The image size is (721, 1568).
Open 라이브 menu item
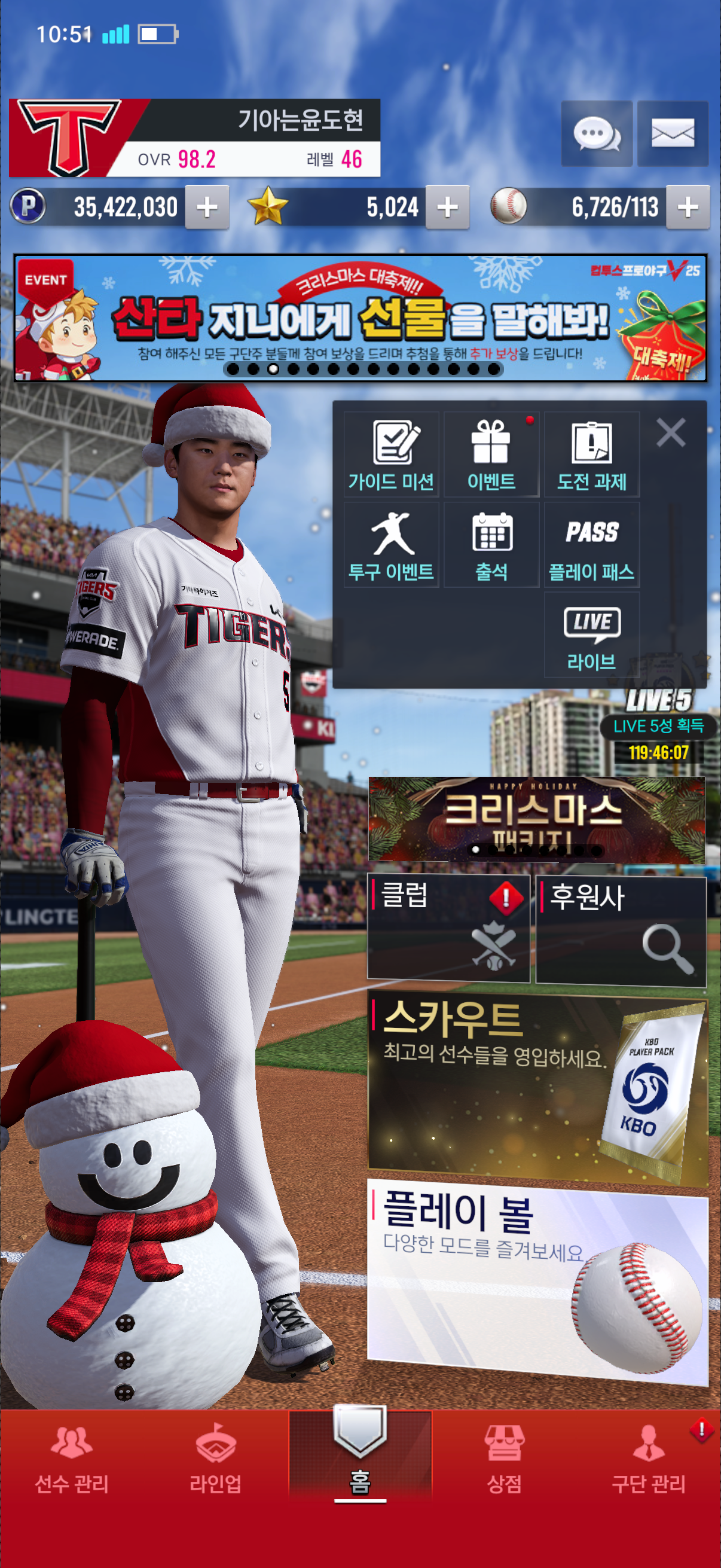click(591, 635)
